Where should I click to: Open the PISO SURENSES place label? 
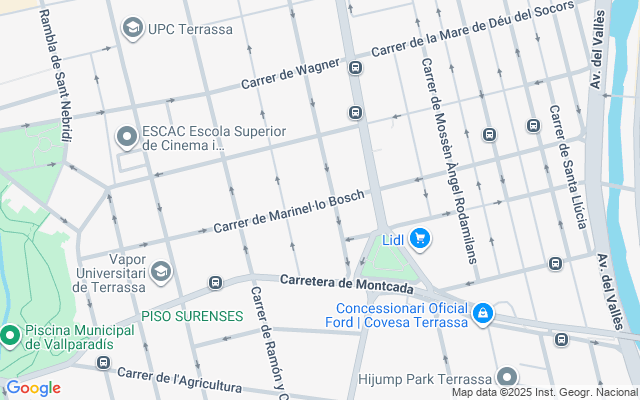(191, 316)
